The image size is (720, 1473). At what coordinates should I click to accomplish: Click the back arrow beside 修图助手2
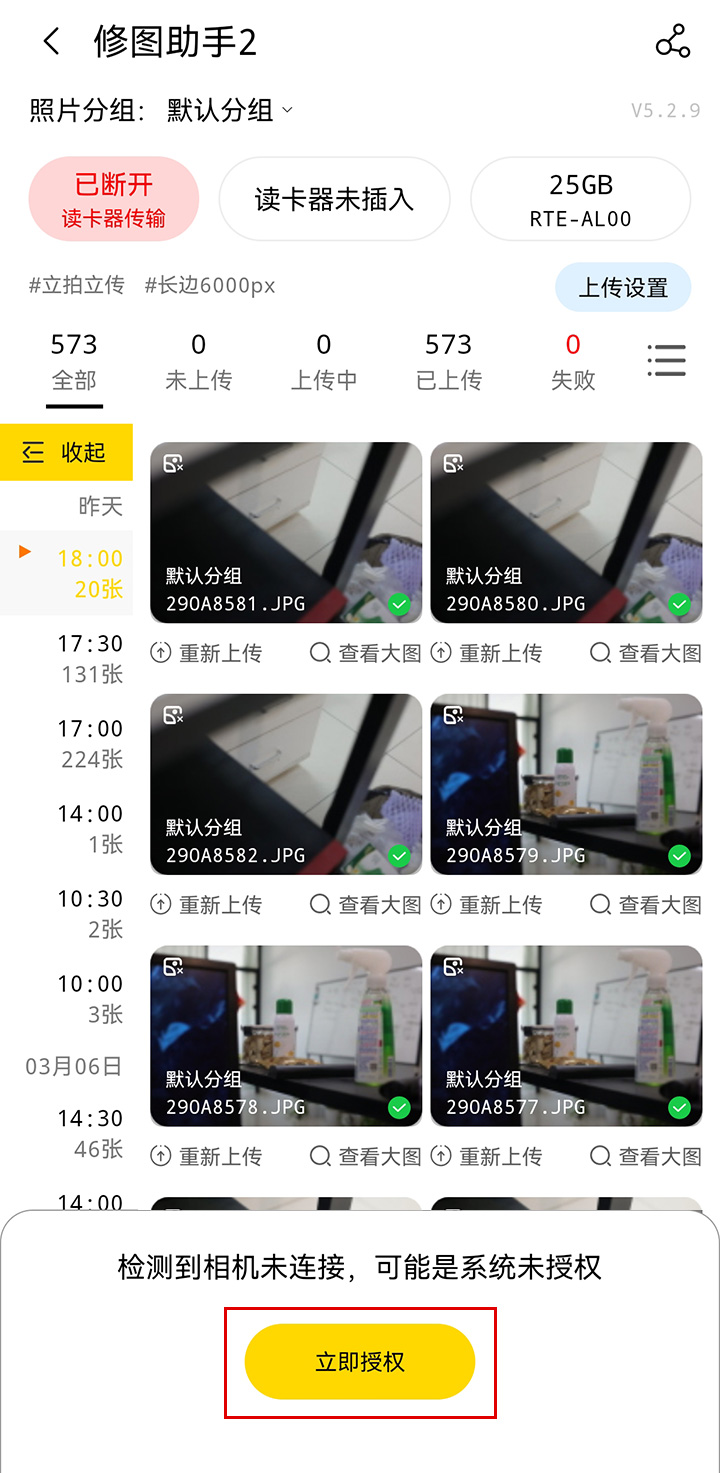(49, 42)
